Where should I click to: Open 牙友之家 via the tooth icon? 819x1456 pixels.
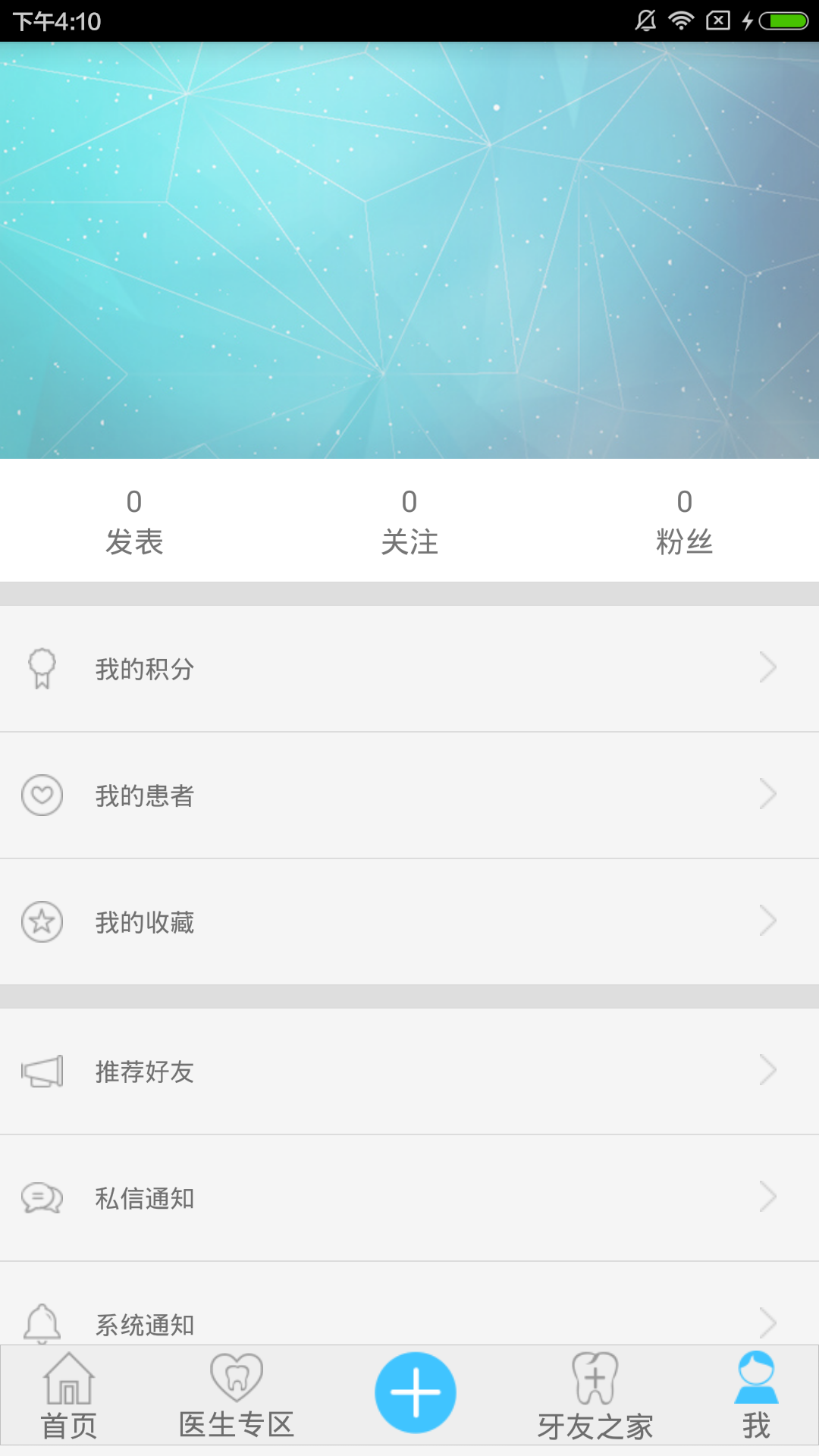tap(596, 1395)
